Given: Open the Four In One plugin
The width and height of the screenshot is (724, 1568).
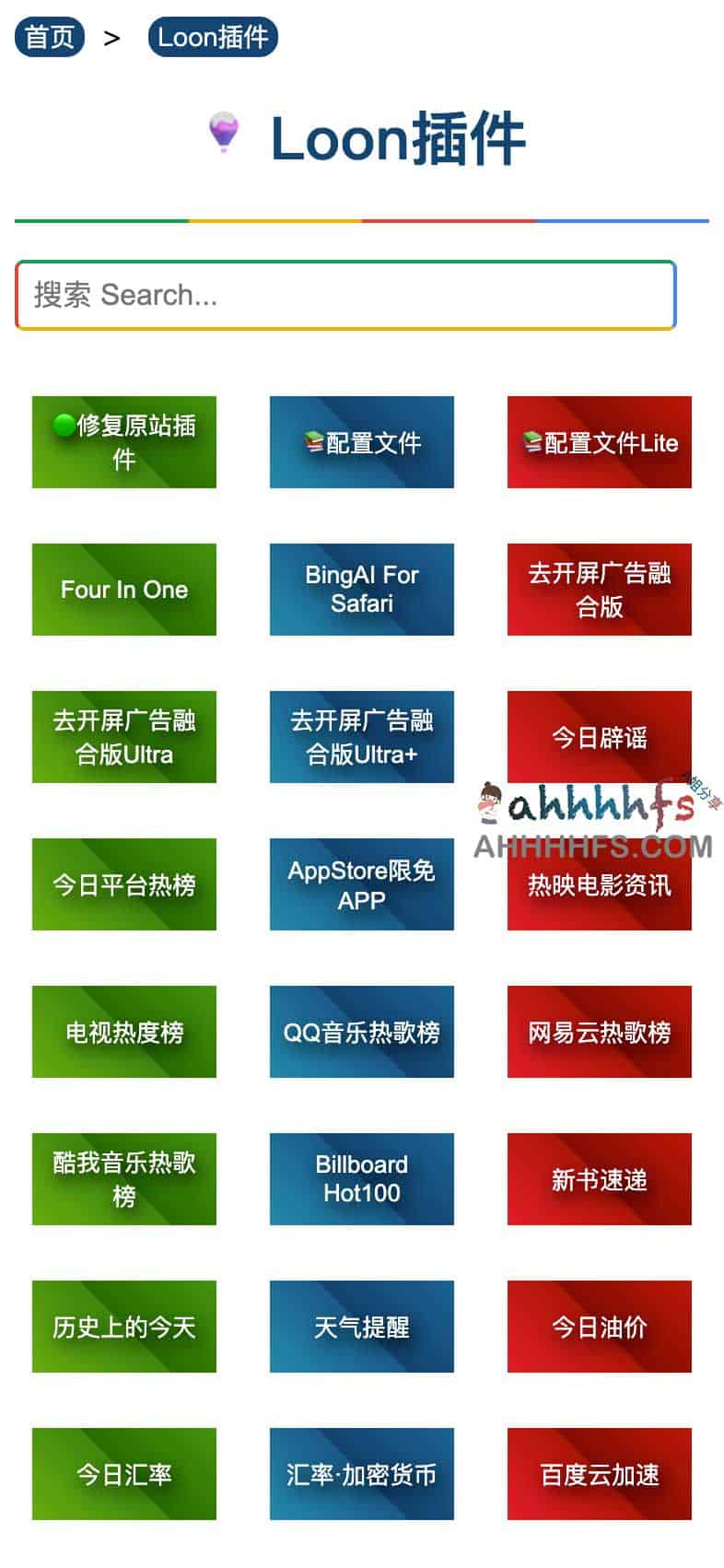Looking at the screenshot, I should pyautogui.click(x=124, y=590).
